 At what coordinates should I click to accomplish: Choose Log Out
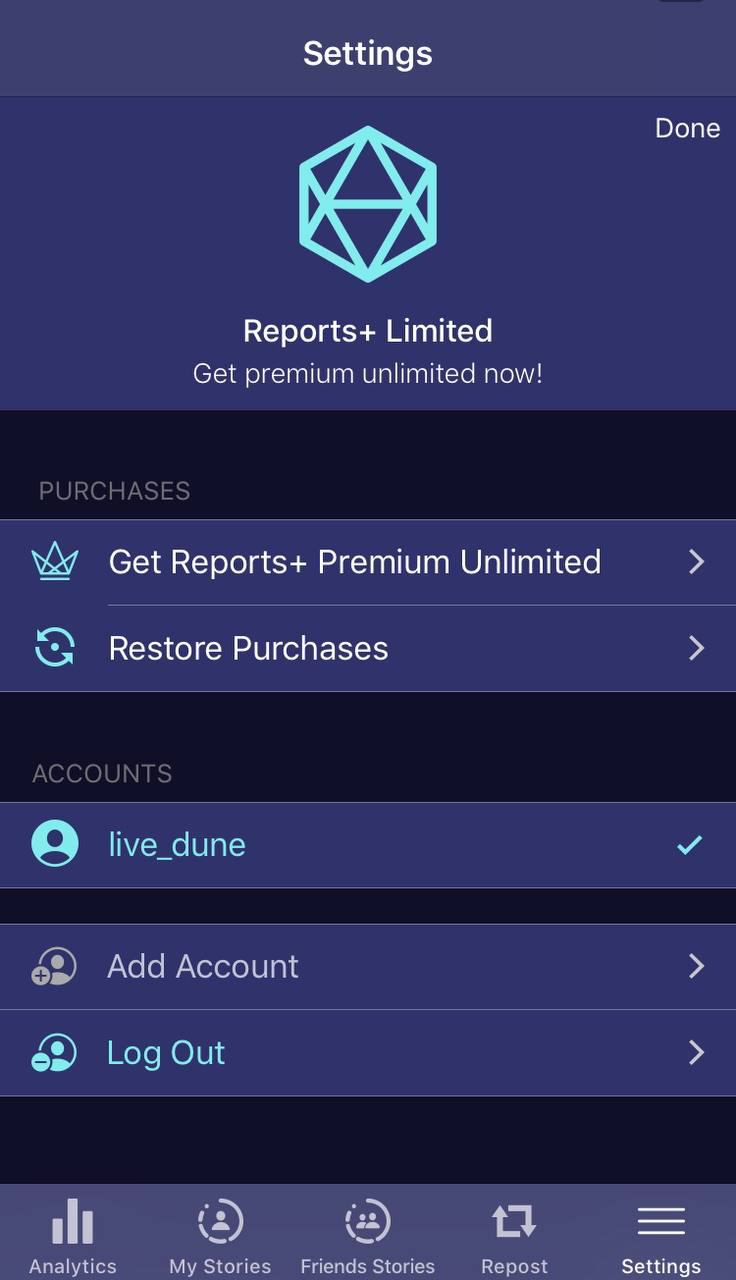click(x=368, y=1052)
